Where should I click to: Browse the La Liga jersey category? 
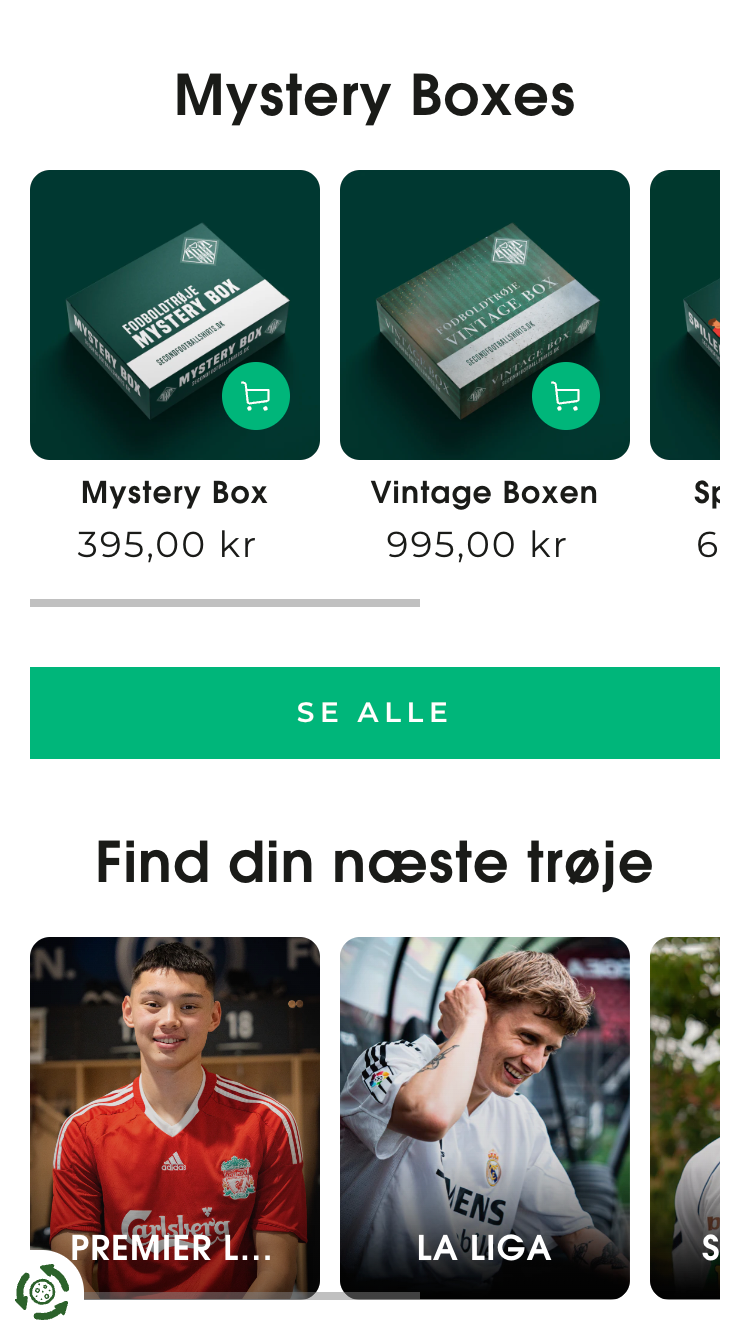pyautogui.click(x=484, y=1115)
